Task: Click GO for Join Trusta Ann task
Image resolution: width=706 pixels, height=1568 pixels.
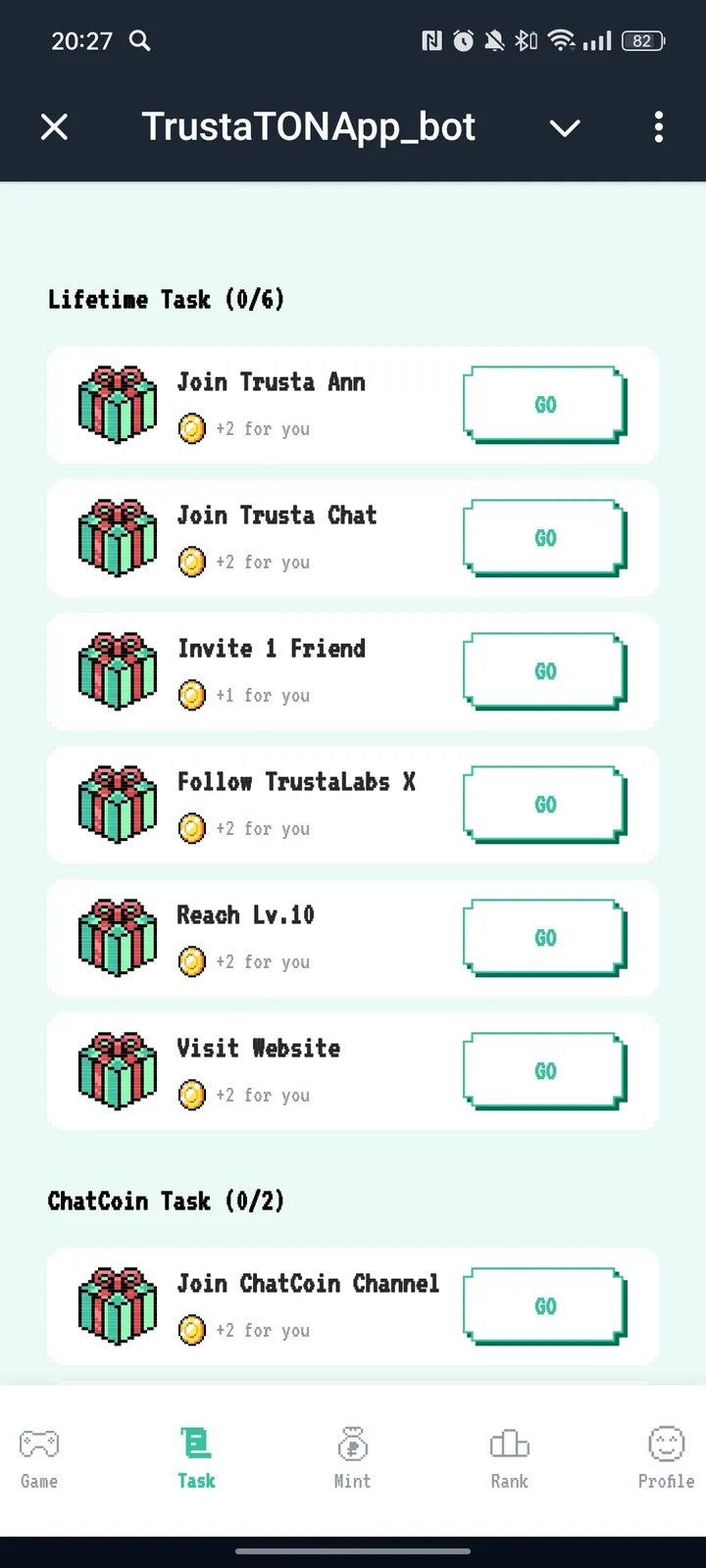Action: (x=544, y=404)
